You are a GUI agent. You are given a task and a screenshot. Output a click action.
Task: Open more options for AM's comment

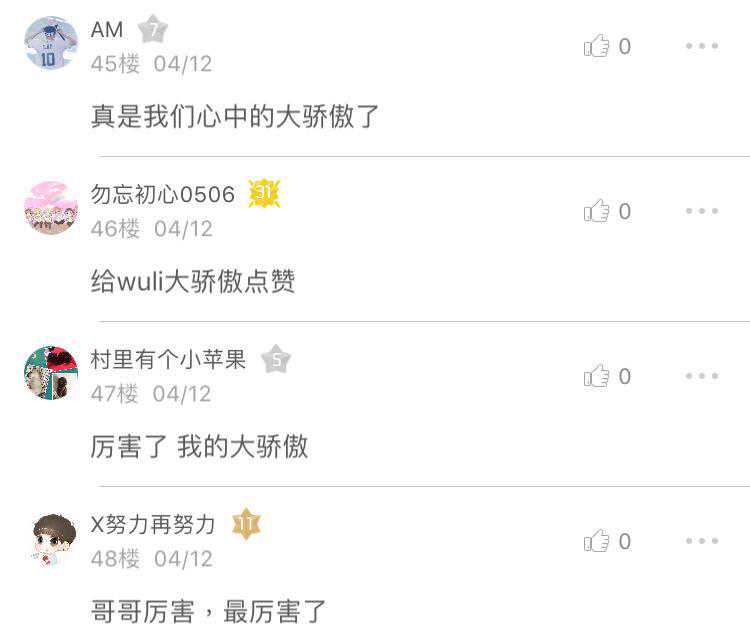point(702,46)
